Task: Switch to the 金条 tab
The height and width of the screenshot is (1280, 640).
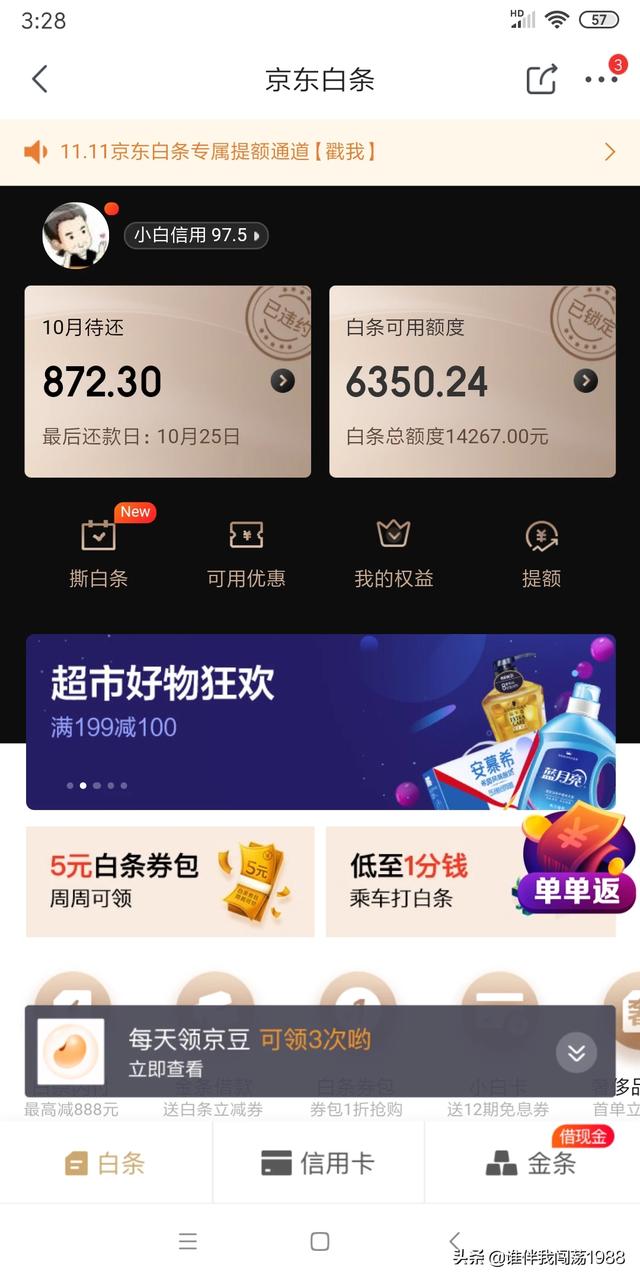Action: click(x=532, y=1163)
